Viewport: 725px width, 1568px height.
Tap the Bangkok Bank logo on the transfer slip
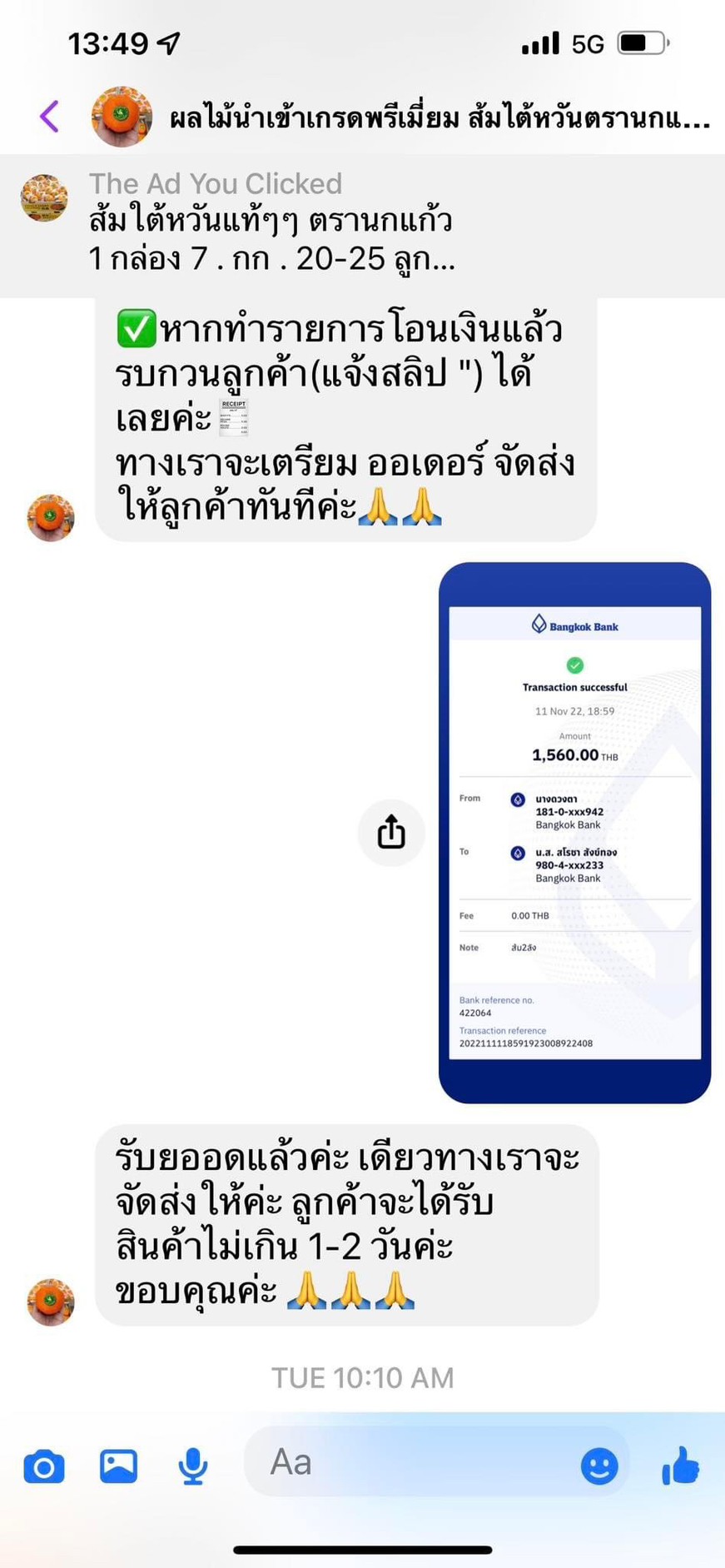point(574,625)
